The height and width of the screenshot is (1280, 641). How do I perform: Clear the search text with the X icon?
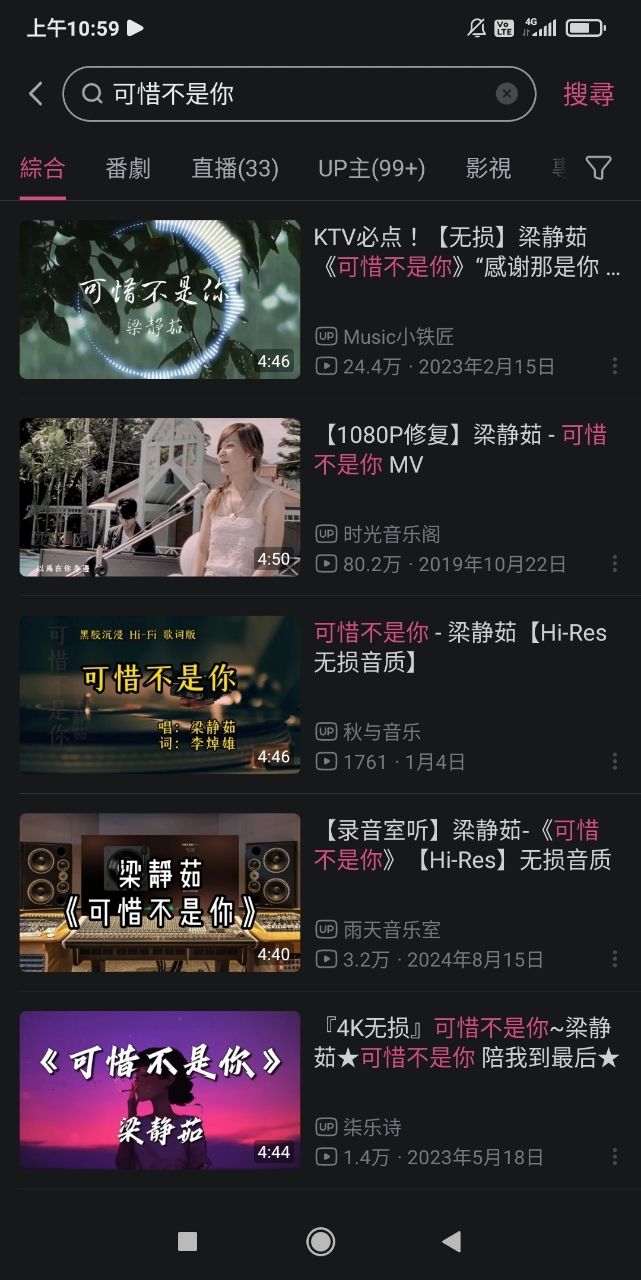click(507, 94)
